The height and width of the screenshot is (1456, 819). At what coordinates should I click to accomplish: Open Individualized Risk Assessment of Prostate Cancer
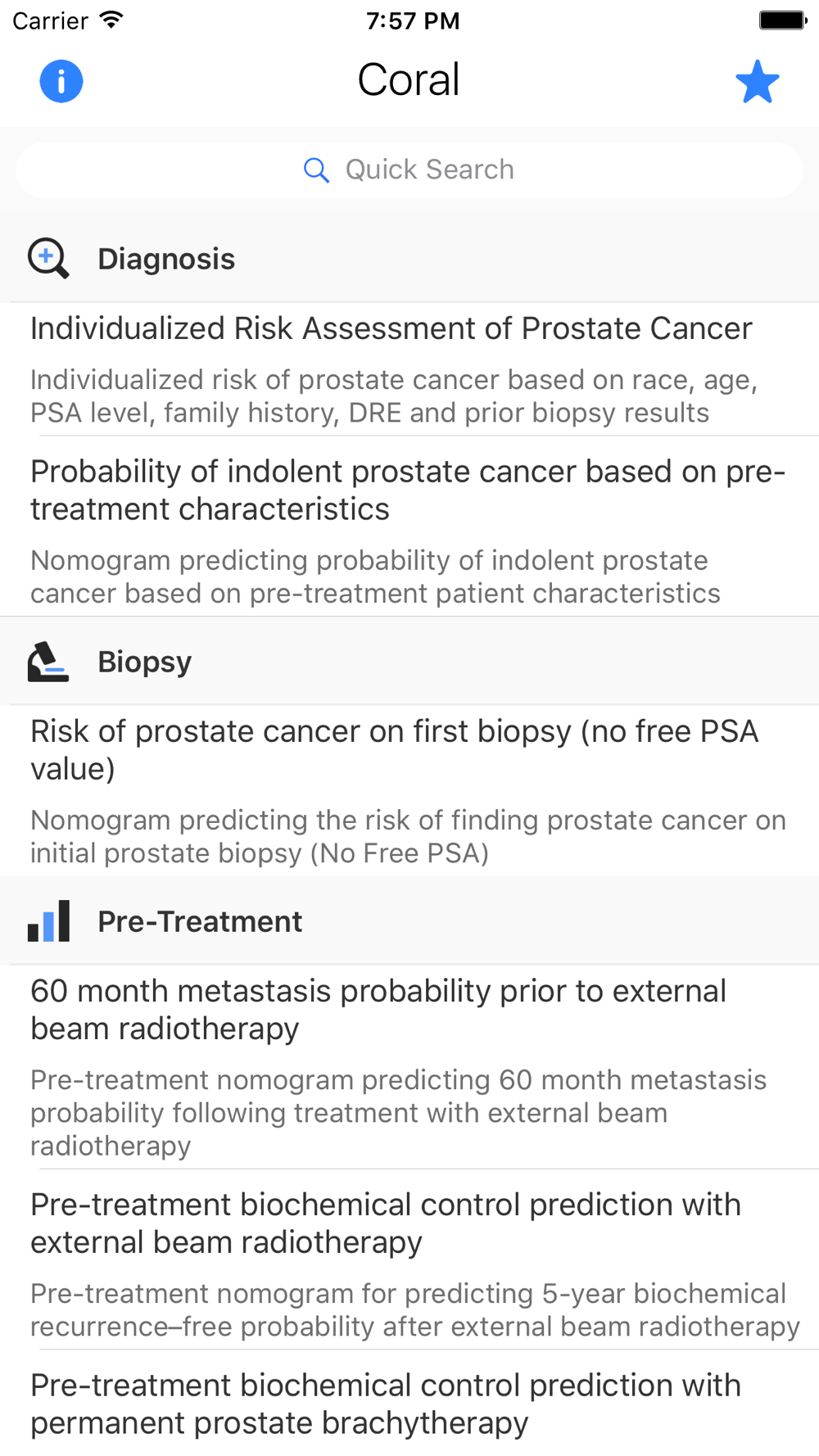[x=409, y=369]
